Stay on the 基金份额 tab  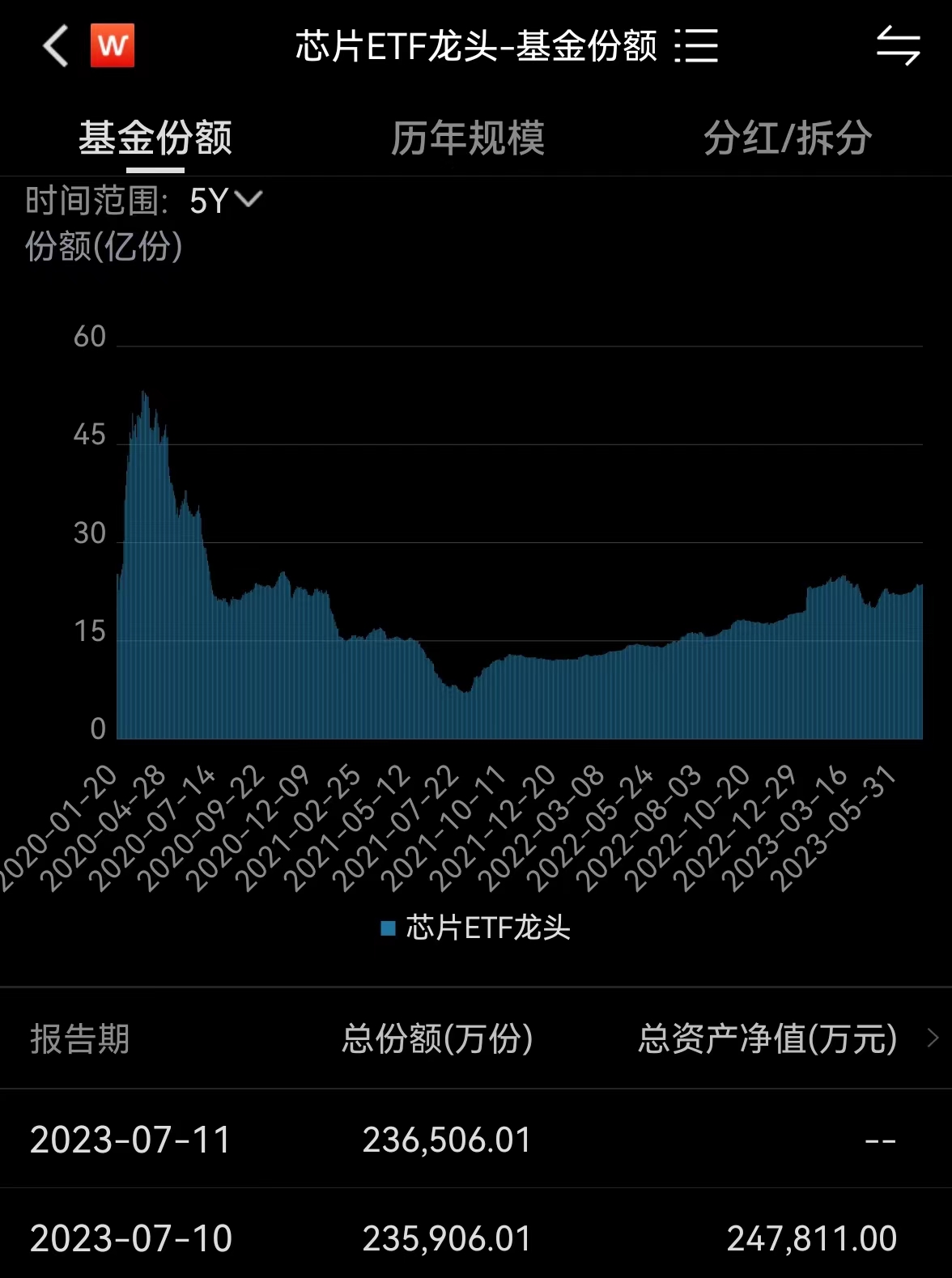(156, 138)
